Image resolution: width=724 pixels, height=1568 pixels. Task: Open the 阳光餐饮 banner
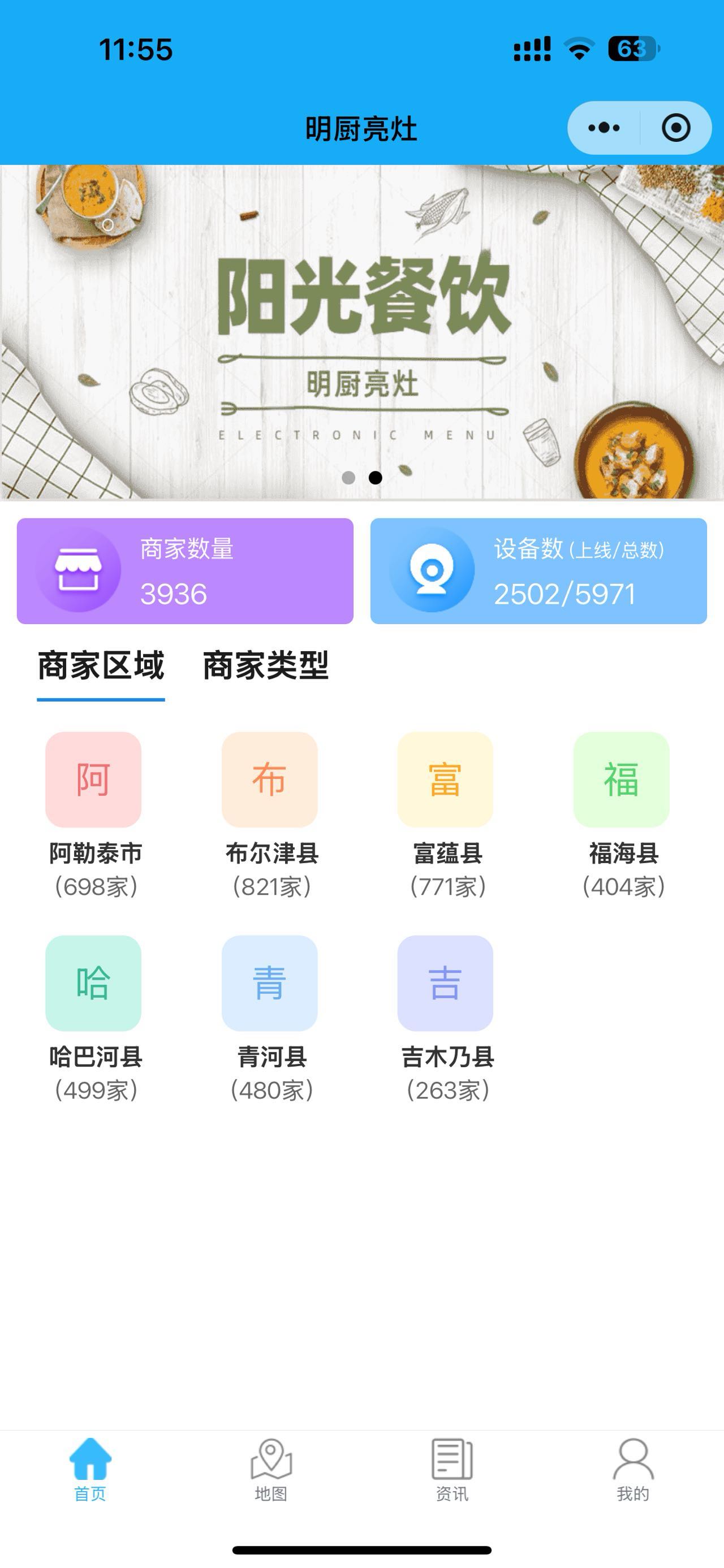click(x=361, y=332)
